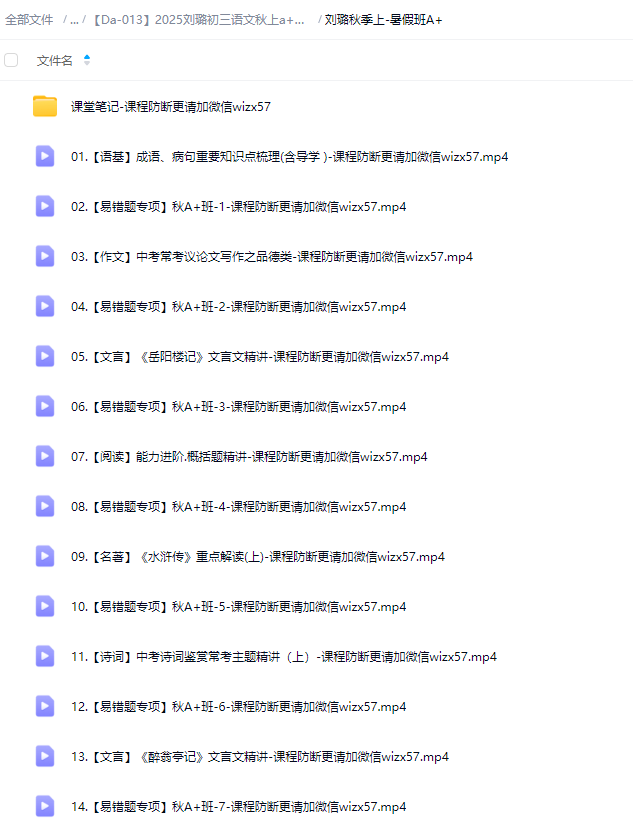Go to 全部文件 breadcrumb

[x=29, y=19]
